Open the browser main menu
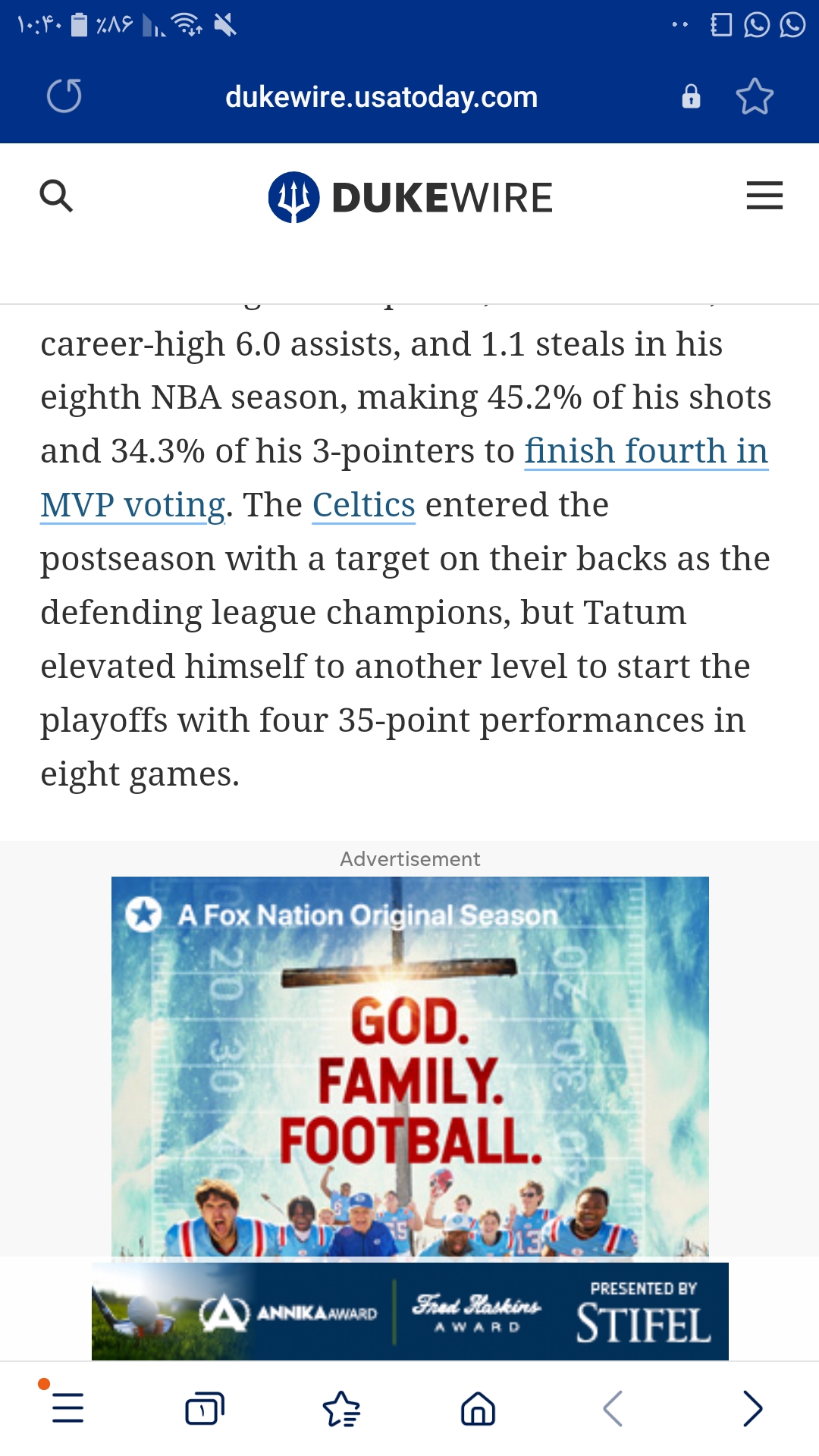Viewport: 819px width, 1456px height. point(67,1408)
